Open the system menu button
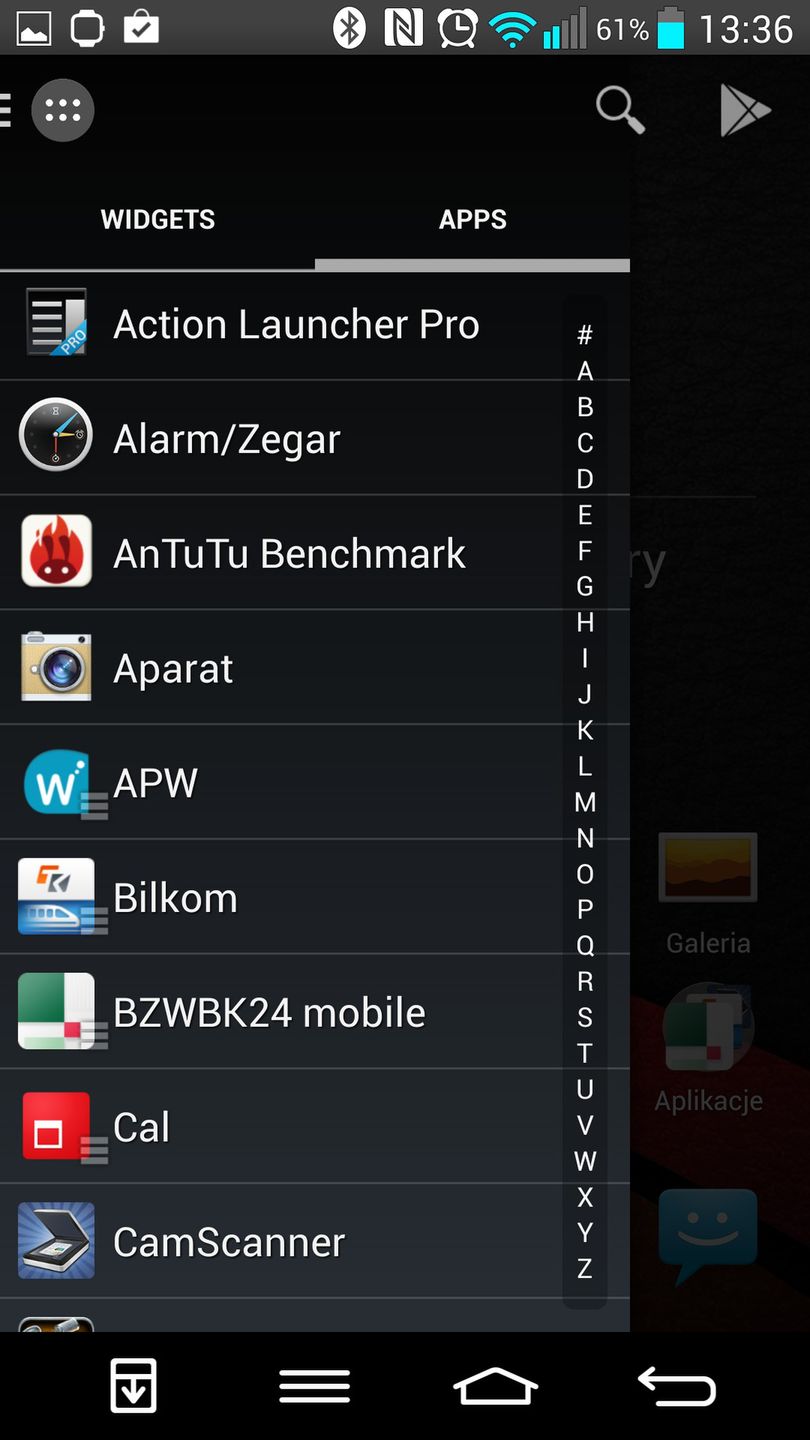 point(314,1387)
